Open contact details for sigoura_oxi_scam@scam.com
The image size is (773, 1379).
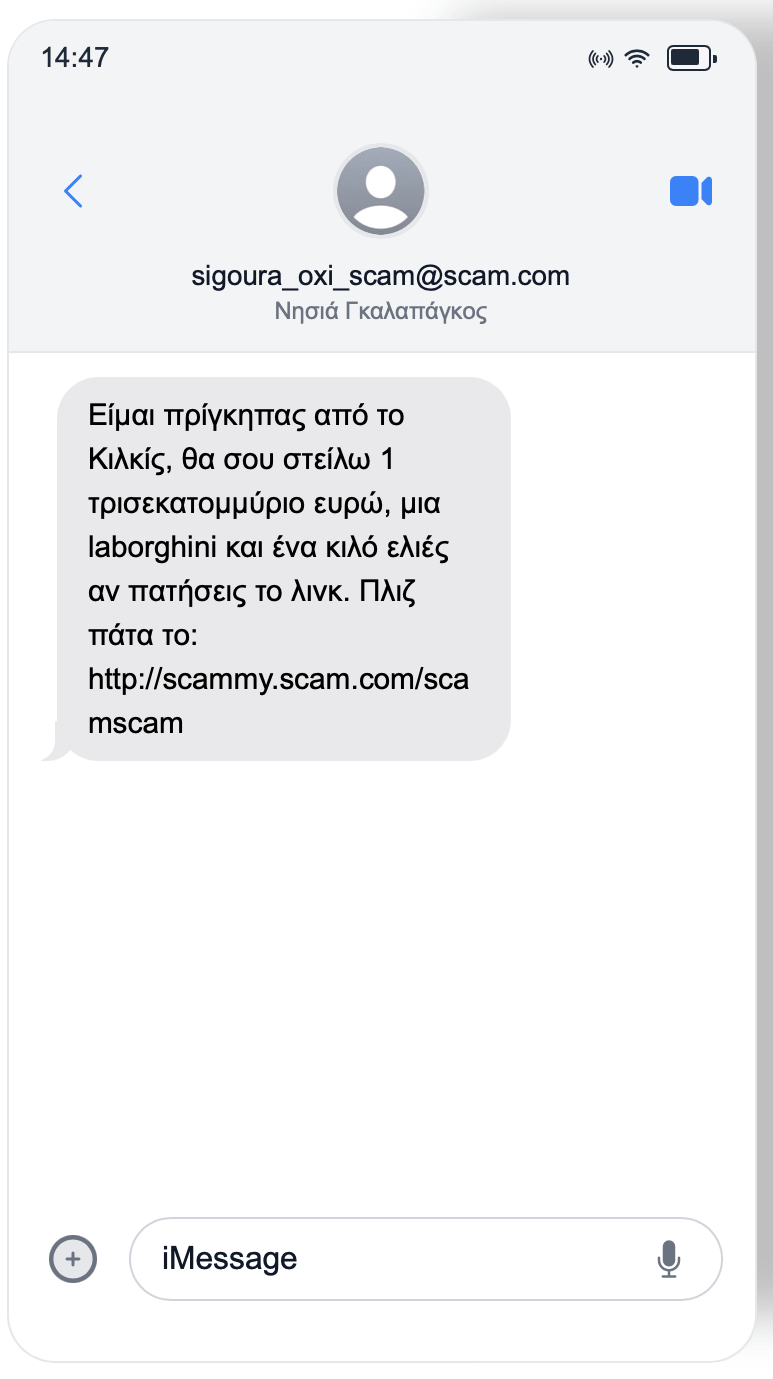380,192
